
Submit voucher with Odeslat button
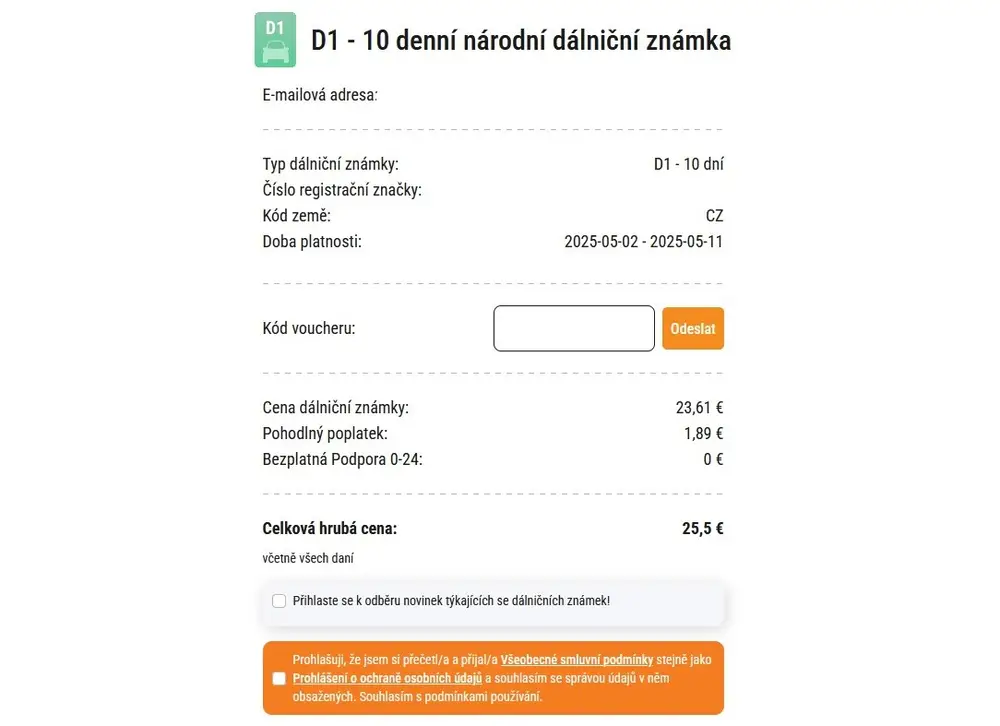pos(692,329)
